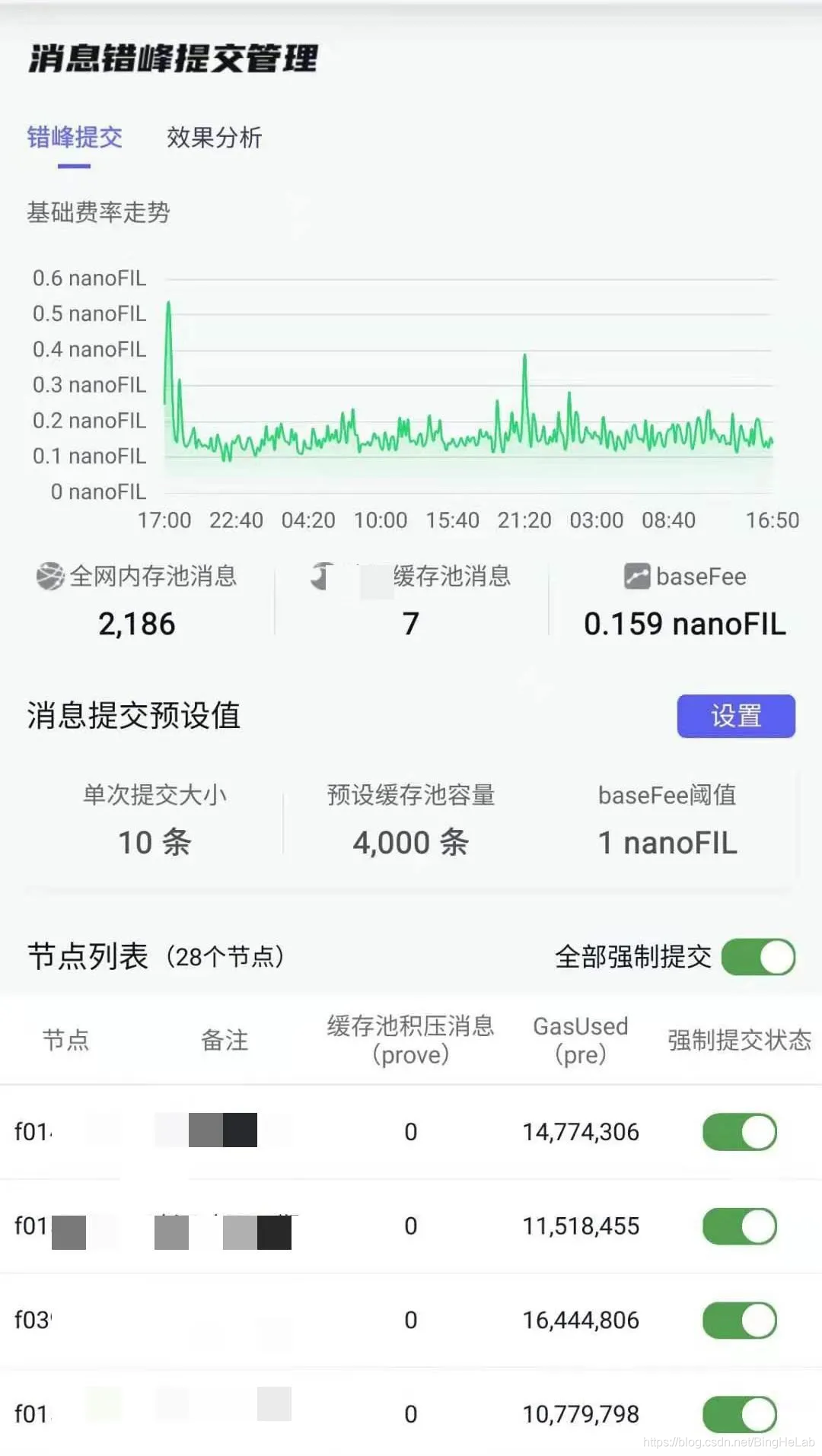Disable forced submit for node f014
This screenshot has width=822, height=1456.
(x=739, y=1131)
